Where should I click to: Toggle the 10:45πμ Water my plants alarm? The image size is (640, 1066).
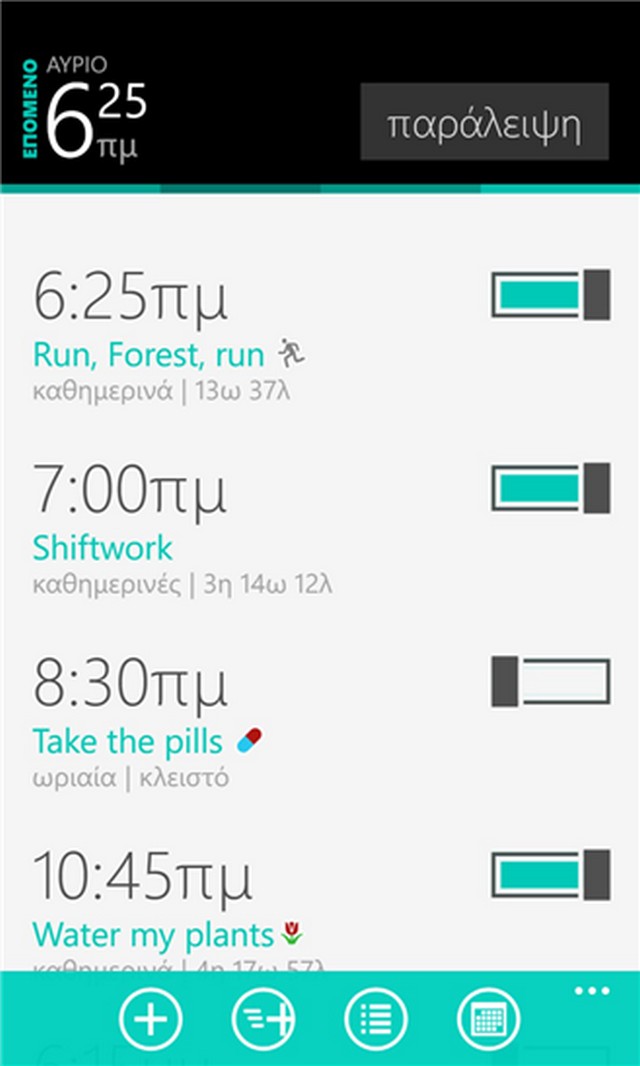(550, 875)
